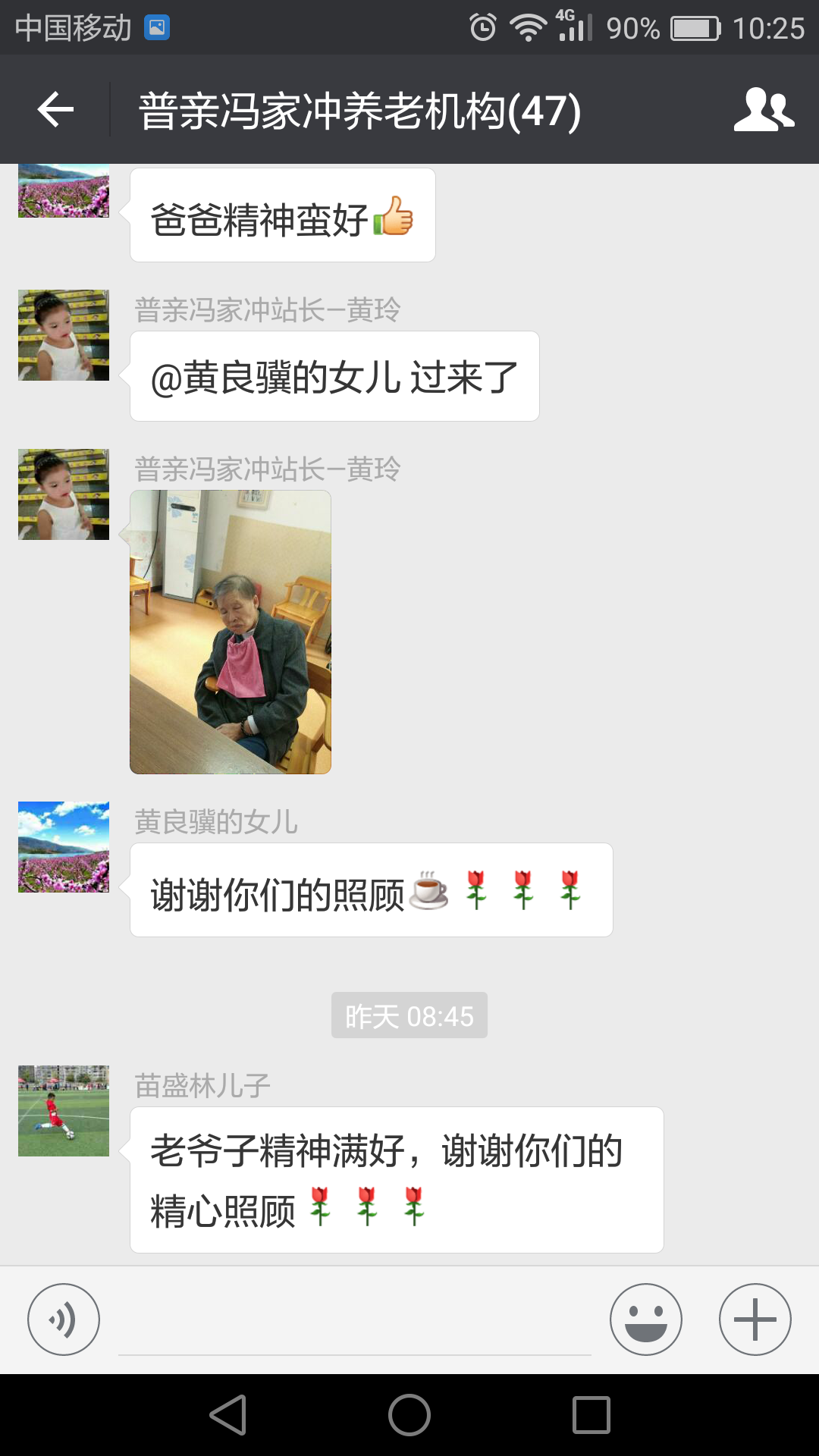Viewport: 819px width, 1456px height.
Task: Switch to voice message input
Action: tap(64, 1319)
